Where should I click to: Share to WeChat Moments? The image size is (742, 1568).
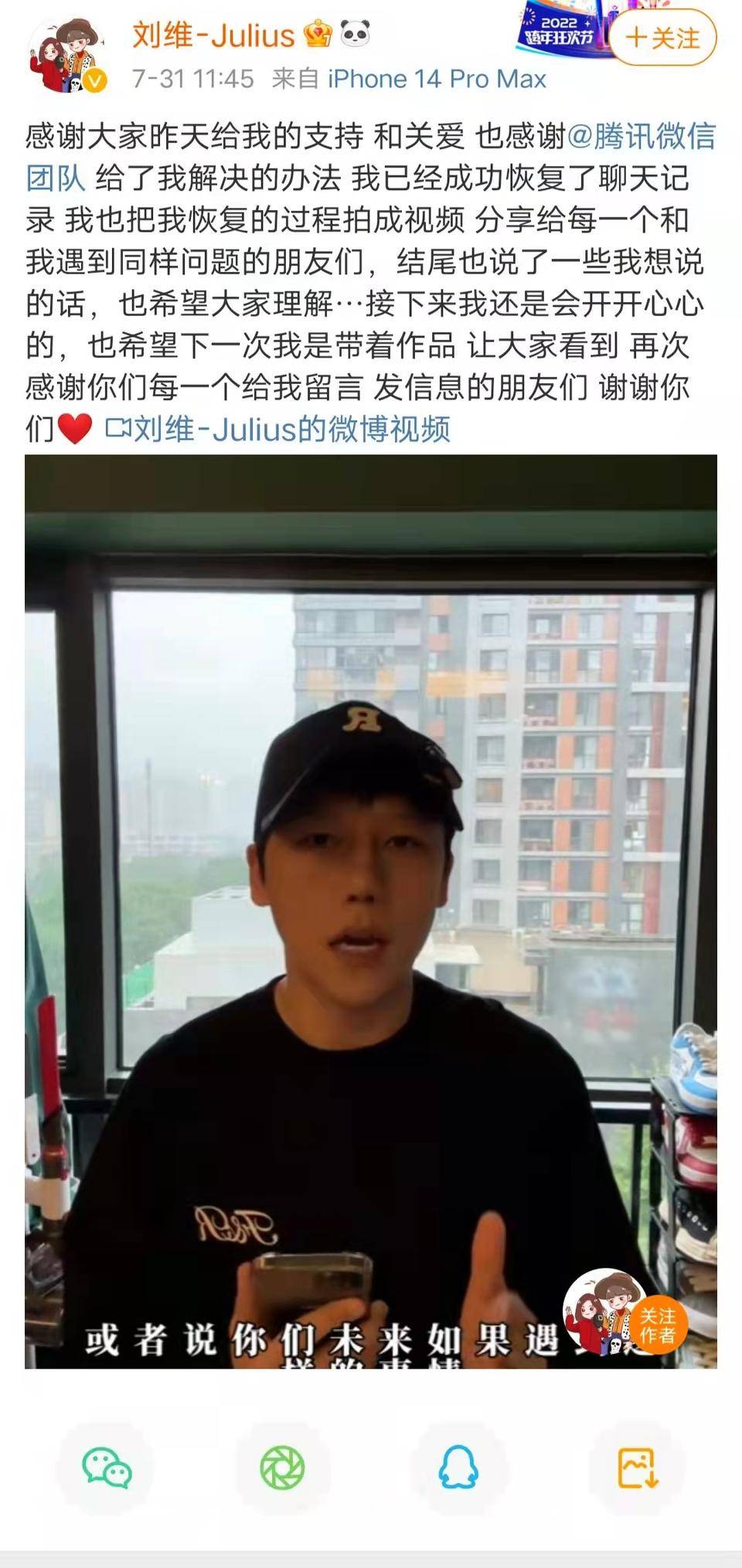point(282,1468)
